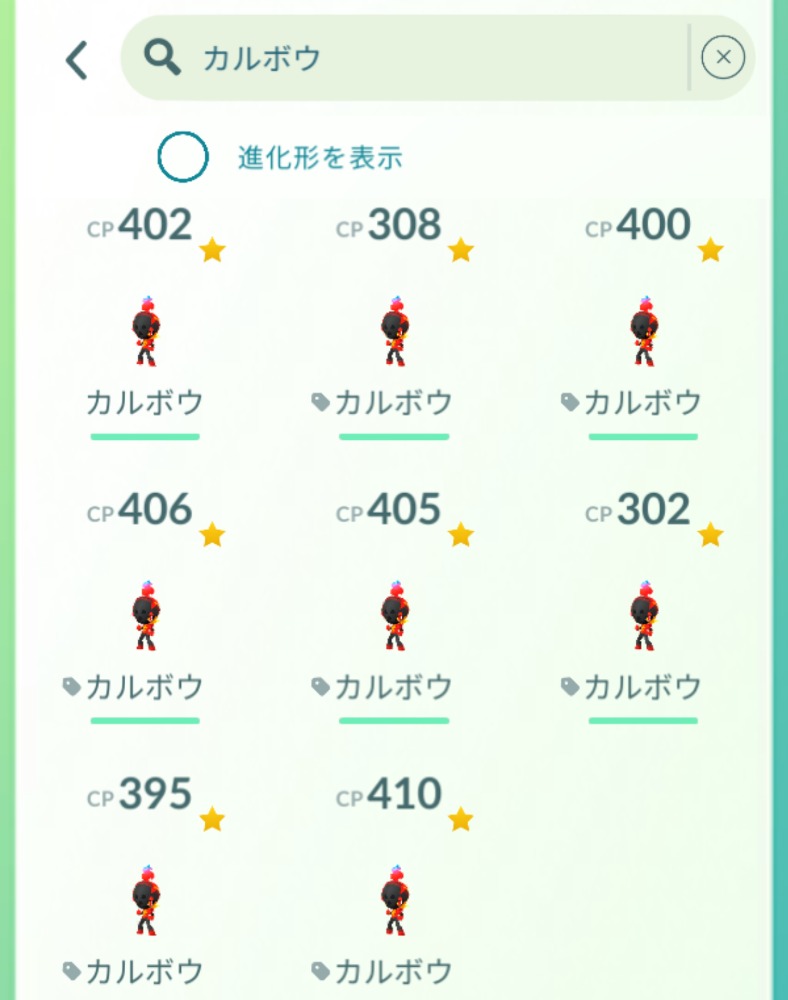Go back using the arrow icon
Image resolution: width=788 pixels, height=1000 pixels.
[77, 61]
